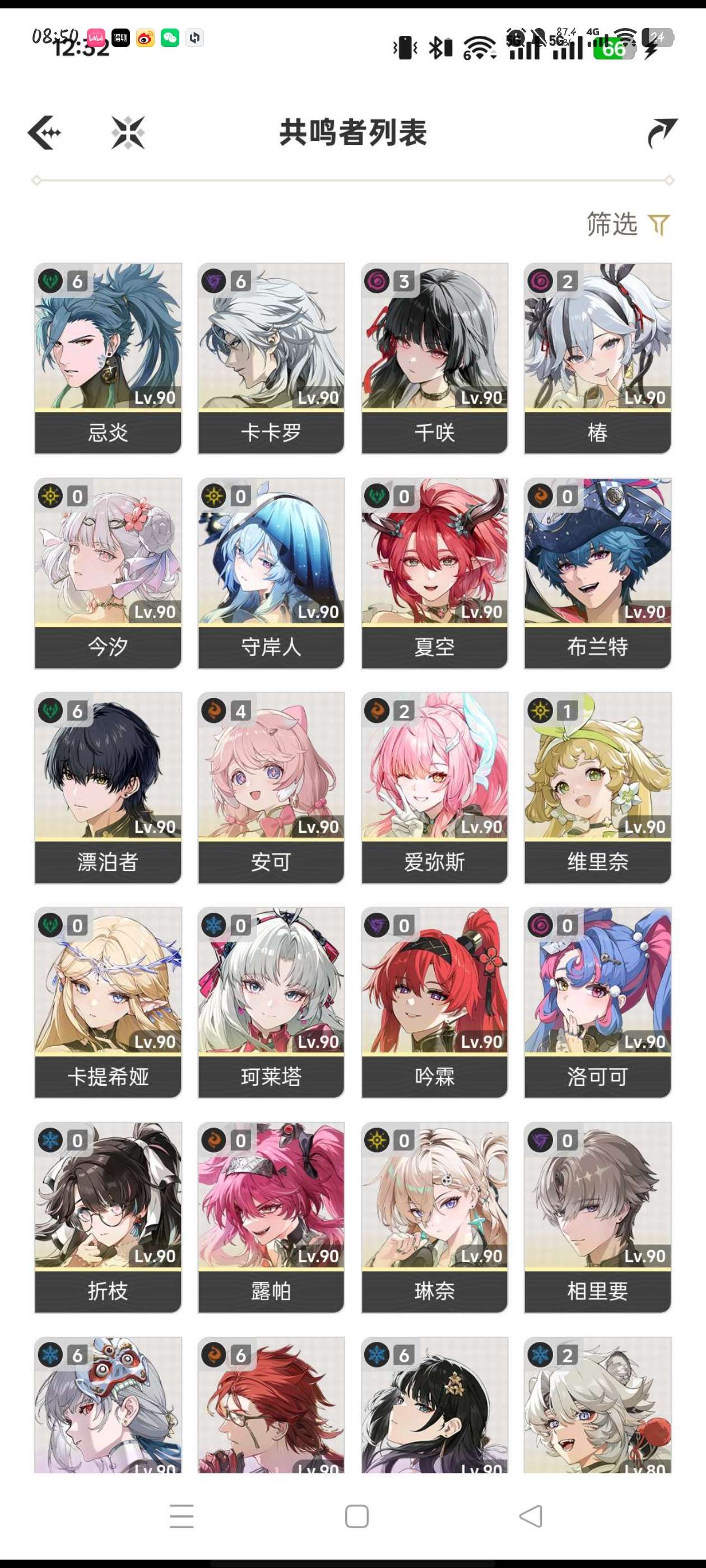Image resolution: width=706 pixels, height=1568 pixels.
Task: Open the 椿 character card
Action: (x=597, y=358)
